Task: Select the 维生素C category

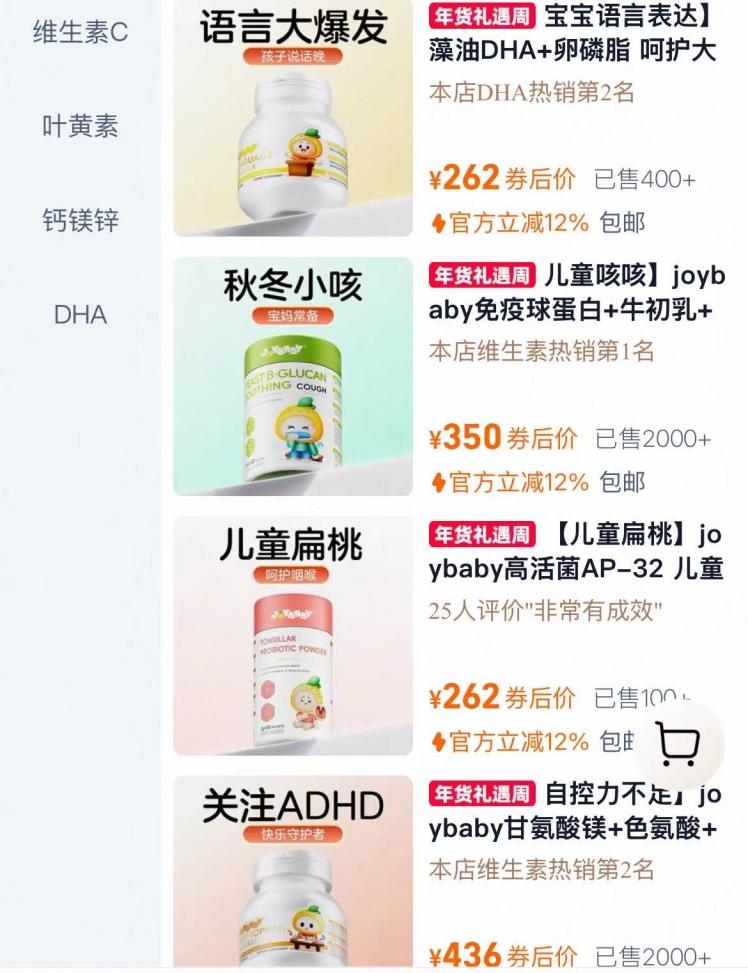Action: click(x=80, y=33)
